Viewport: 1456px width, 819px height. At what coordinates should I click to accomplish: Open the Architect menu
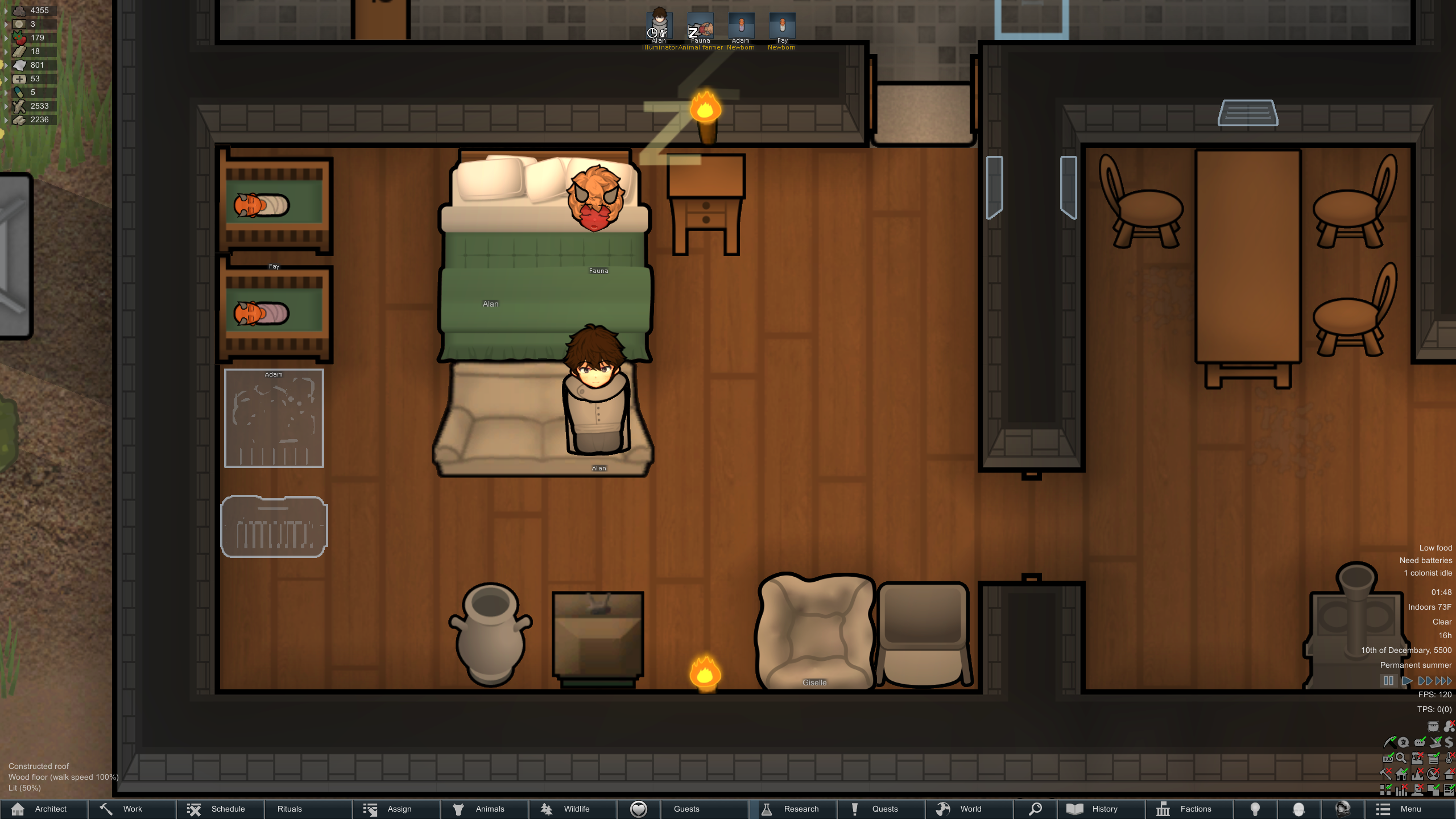coord(43,809)
